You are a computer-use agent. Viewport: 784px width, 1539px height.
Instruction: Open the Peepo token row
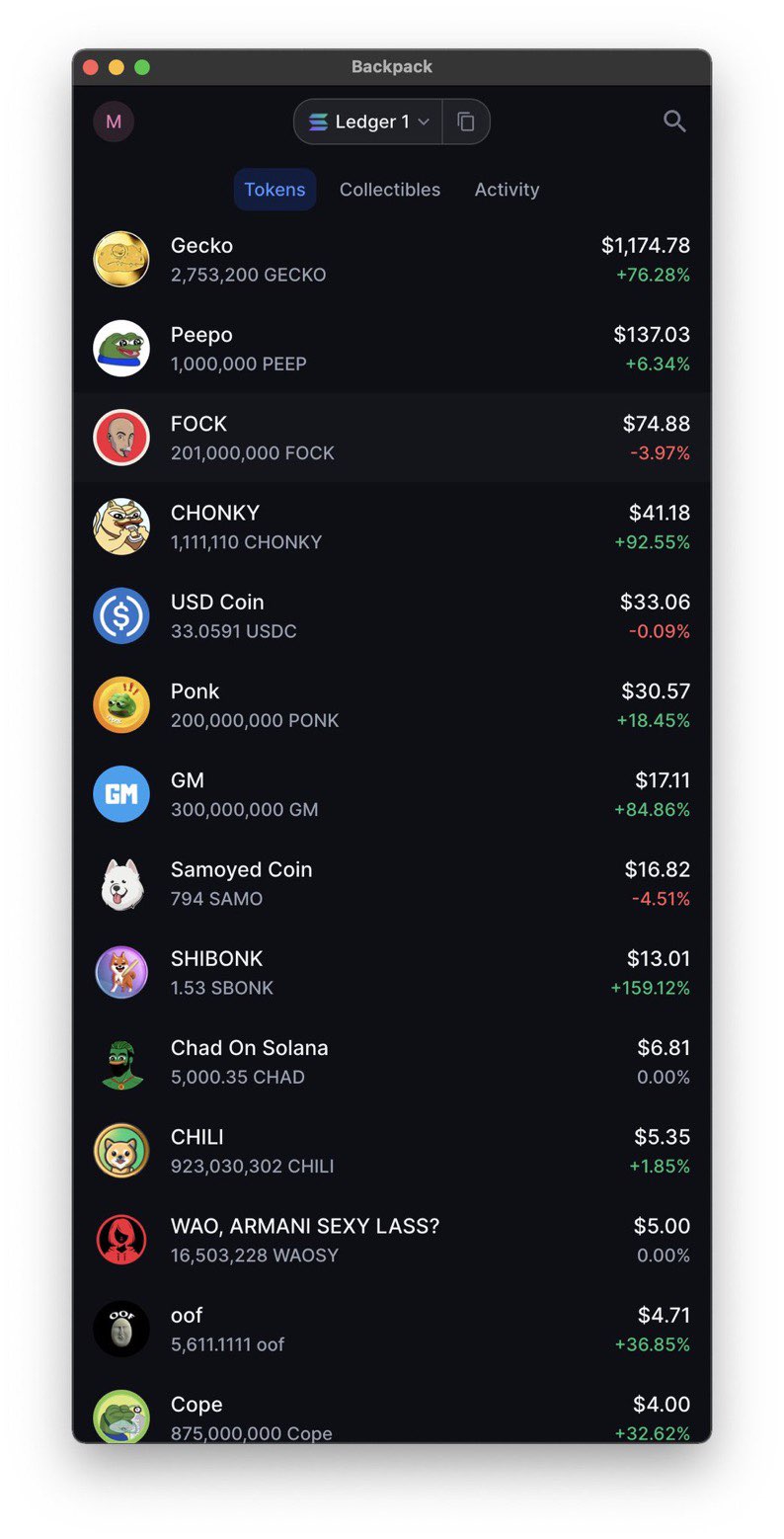391,348
